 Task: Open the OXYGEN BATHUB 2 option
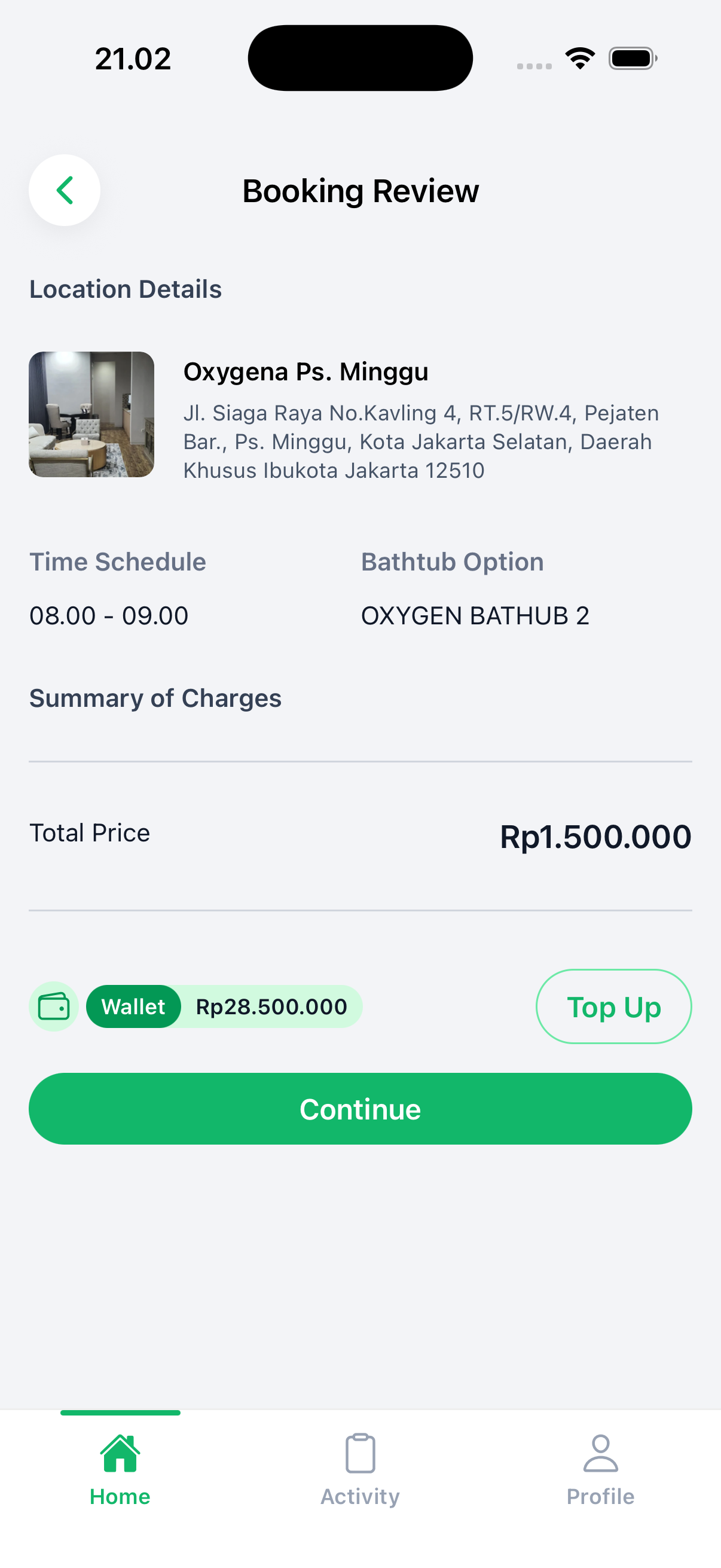(475, 615)
